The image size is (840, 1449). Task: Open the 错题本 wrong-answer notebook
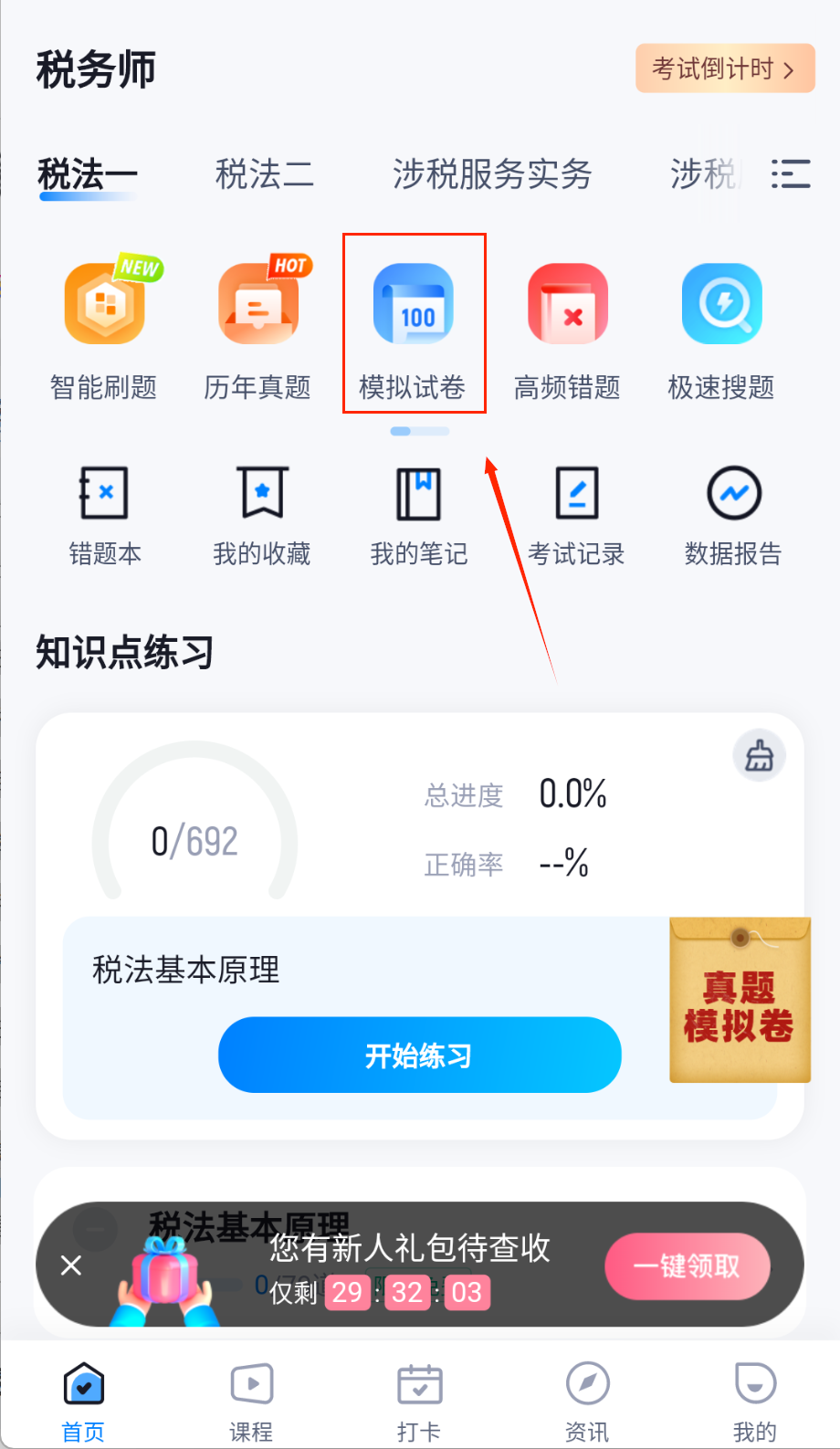coord(105,513)
